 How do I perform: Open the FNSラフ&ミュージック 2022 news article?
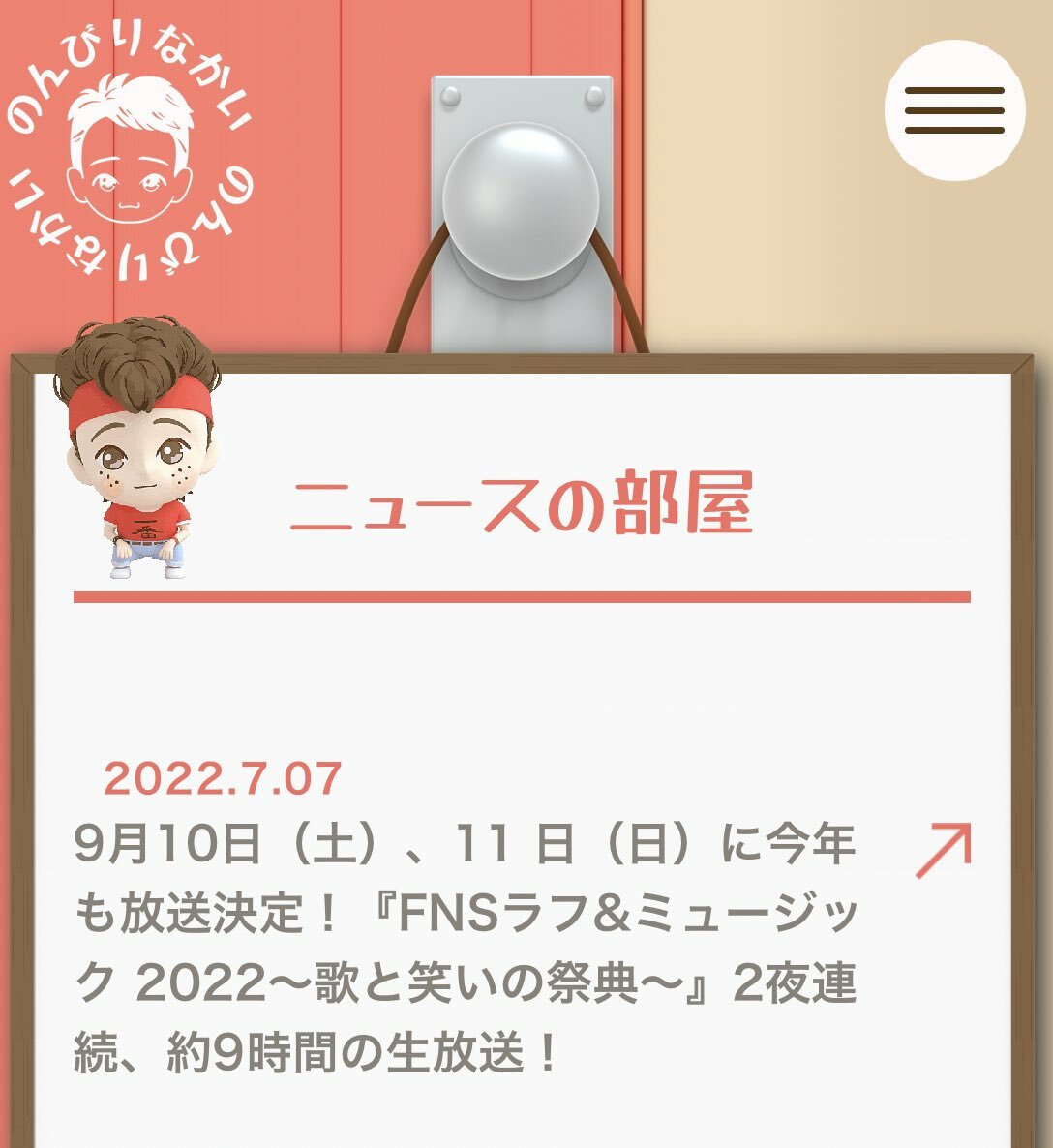pyautogui.click(x=465, y=949)
